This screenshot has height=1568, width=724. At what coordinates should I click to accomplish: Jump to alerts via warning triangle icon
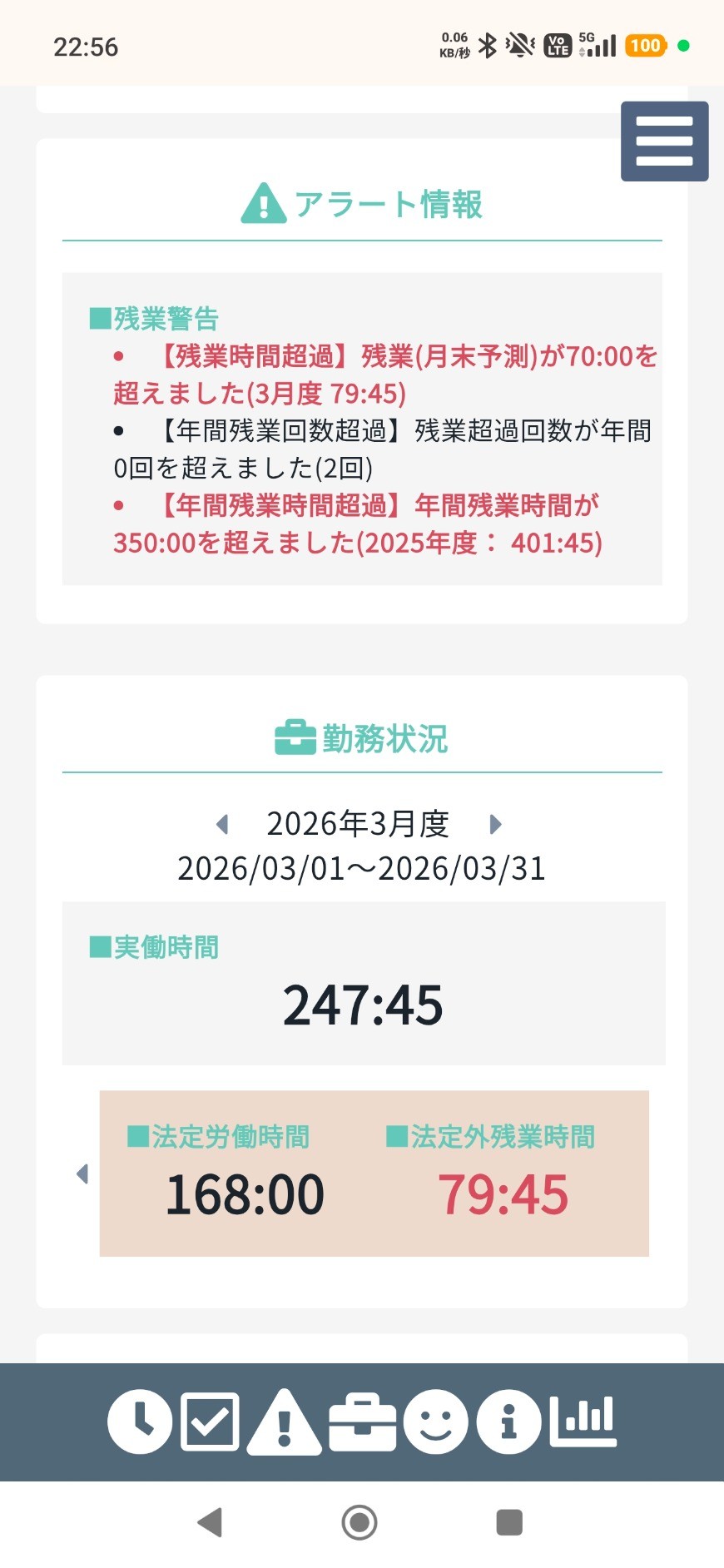pos(284,1422)
